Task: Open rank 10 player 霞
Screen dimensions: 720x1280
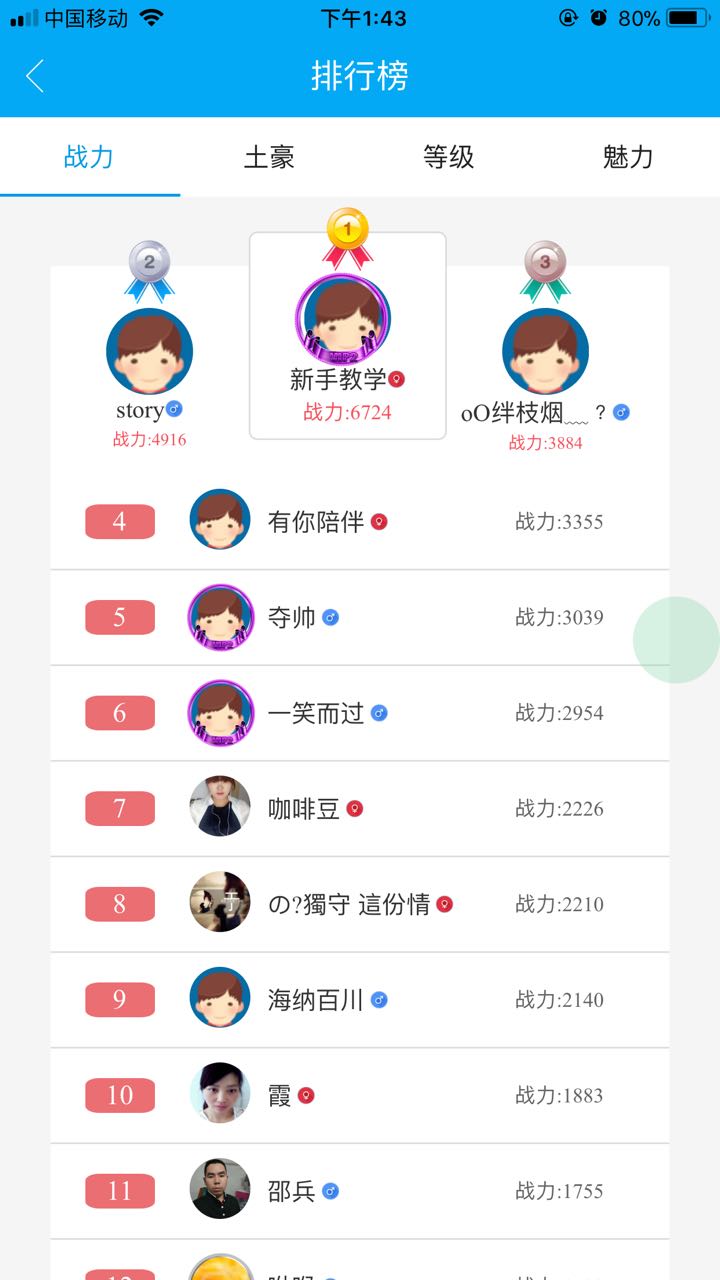Action: point(360,1095)
